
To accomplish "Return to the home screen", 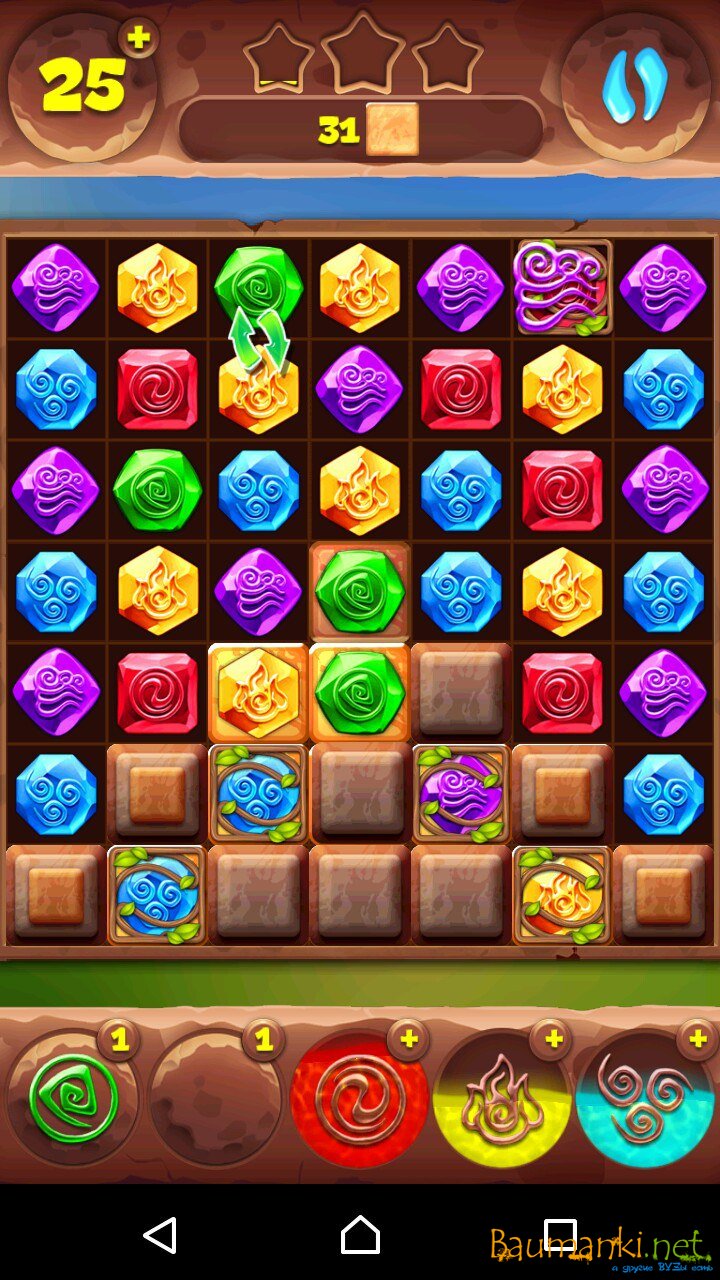I will (360, 1236).
